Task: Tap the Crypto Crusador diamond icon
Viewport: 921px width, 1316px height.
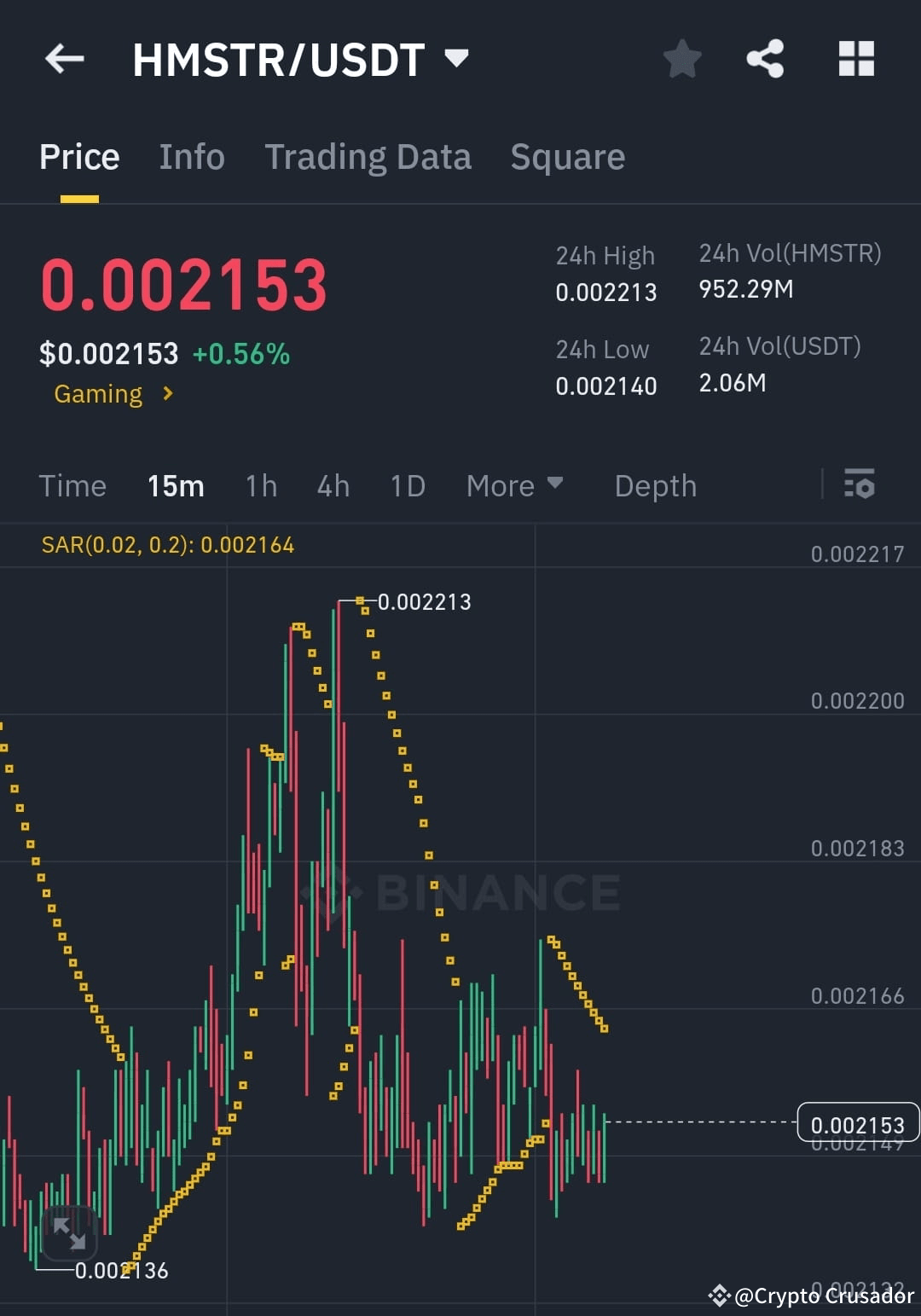Action: coord(719,1297)
